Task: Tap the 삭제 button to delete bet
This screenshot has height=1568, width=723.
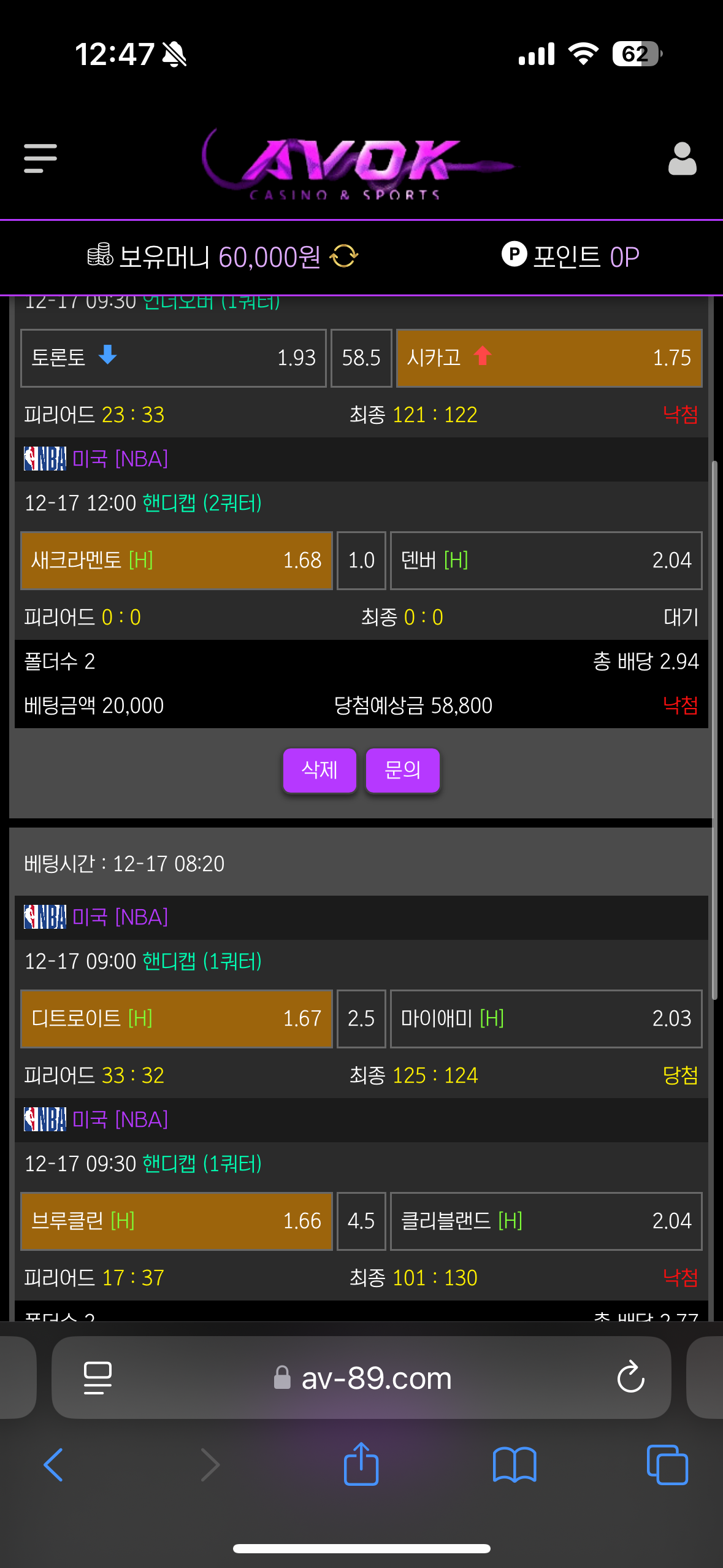Action: [319, 770]
